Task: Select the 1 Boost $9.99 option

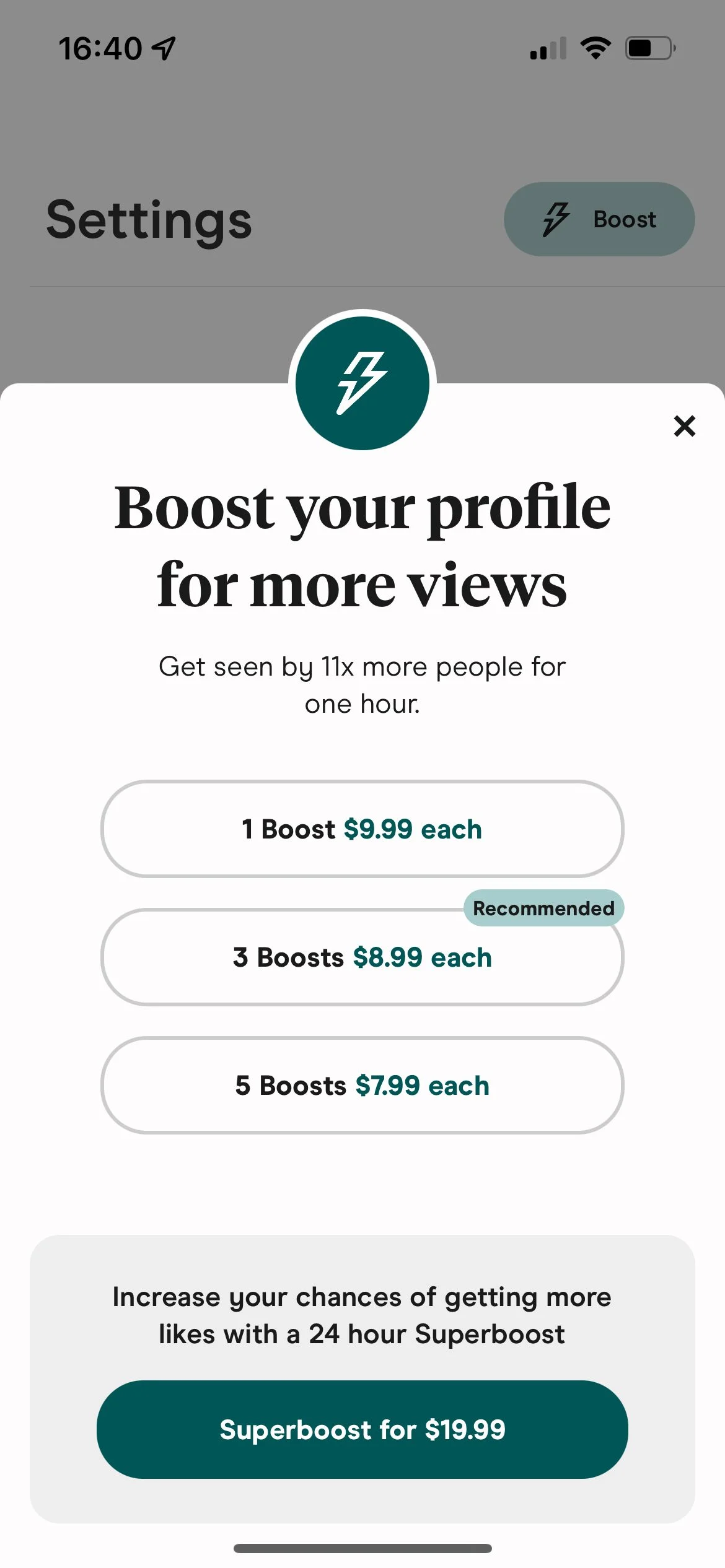Action: coord(362,829)
